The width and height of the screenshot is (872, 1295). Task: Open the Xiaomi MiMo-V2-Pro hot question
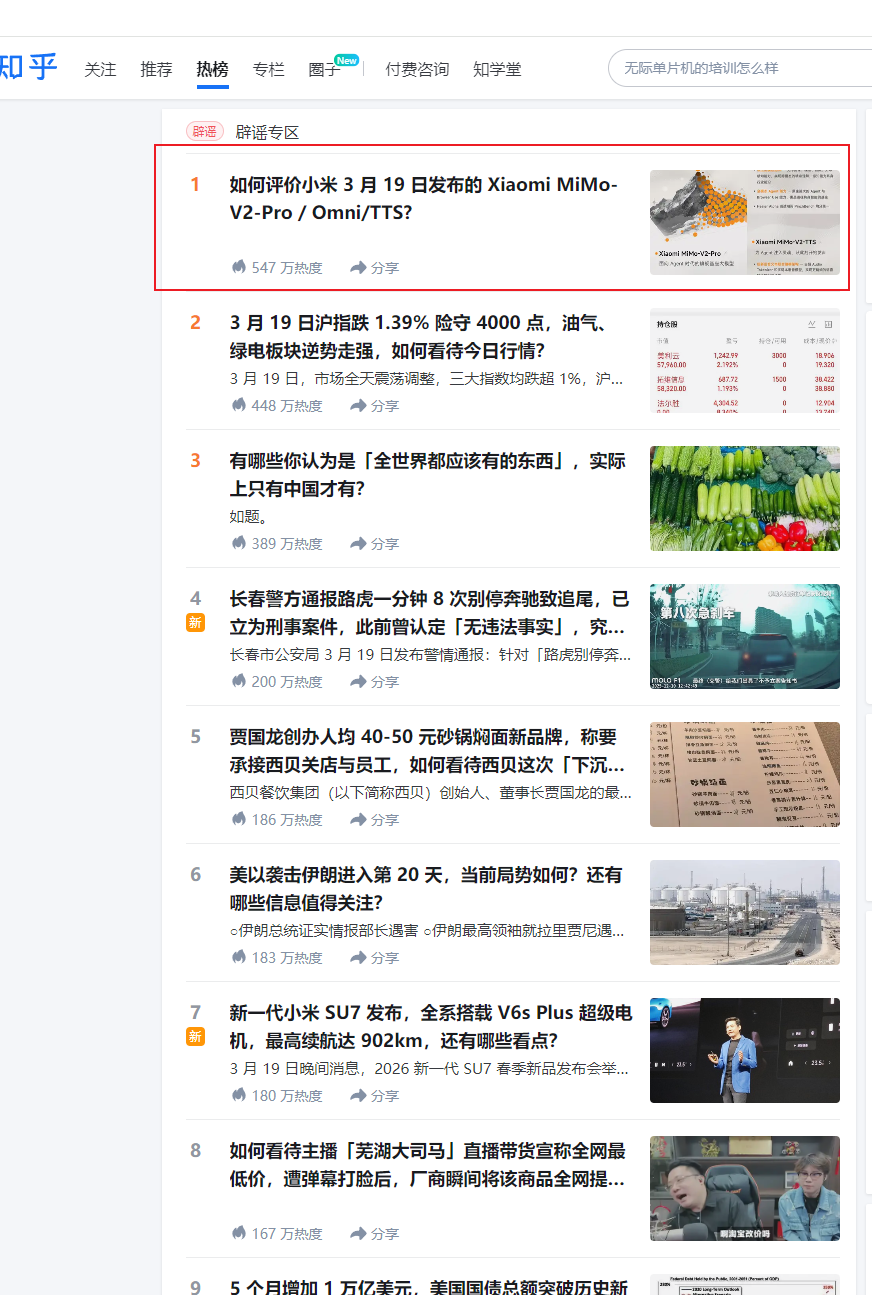click(x=424, y=198)
